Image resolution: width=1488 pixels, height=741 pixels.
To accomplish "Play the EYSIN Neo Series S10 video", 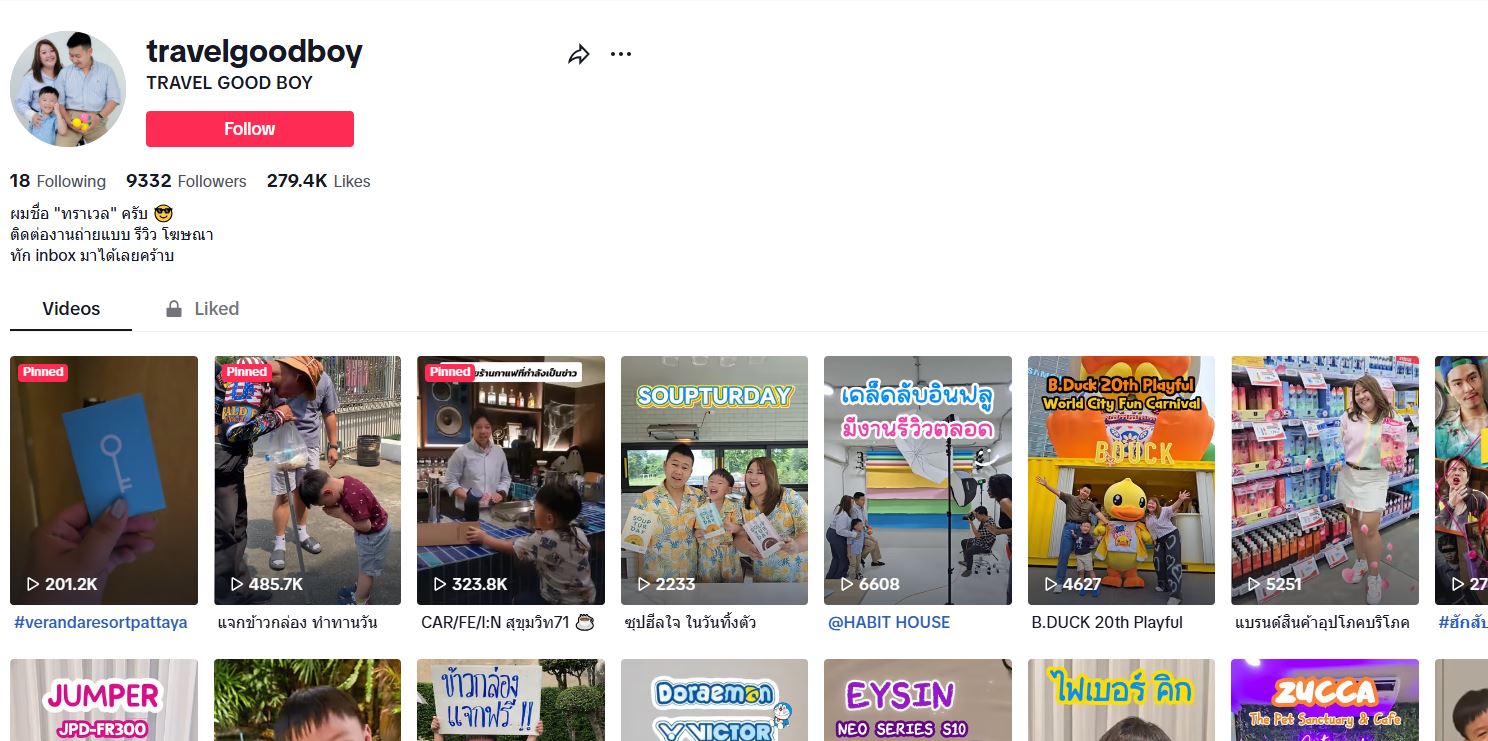I will 917,700.
